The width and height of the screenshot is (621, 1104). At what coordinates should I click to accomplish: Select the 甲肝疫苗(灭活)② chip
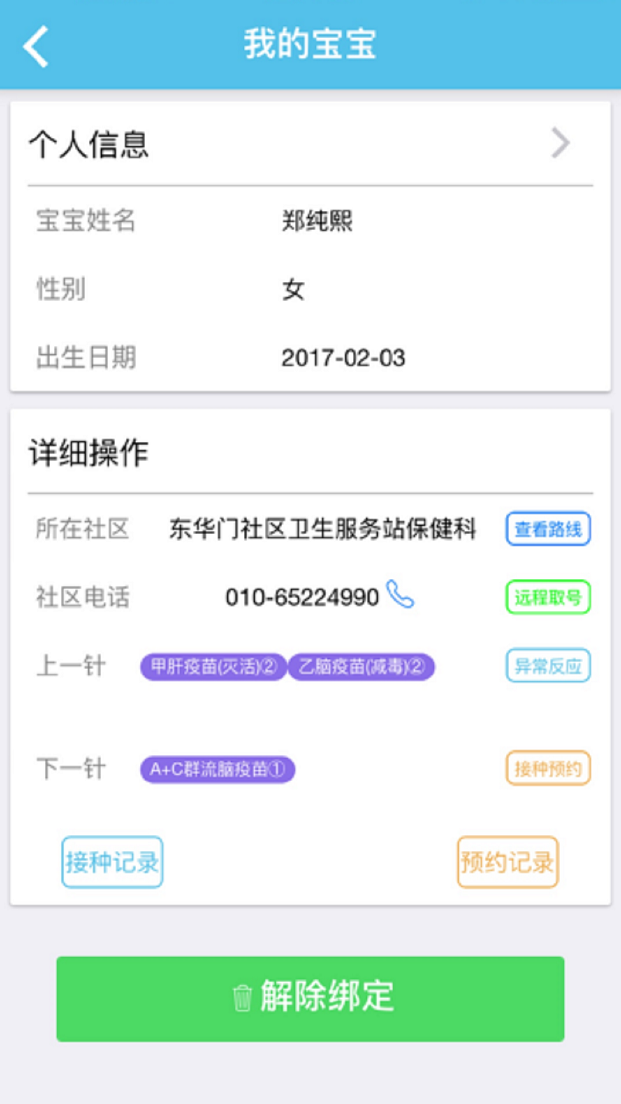[x=213, y=667]
